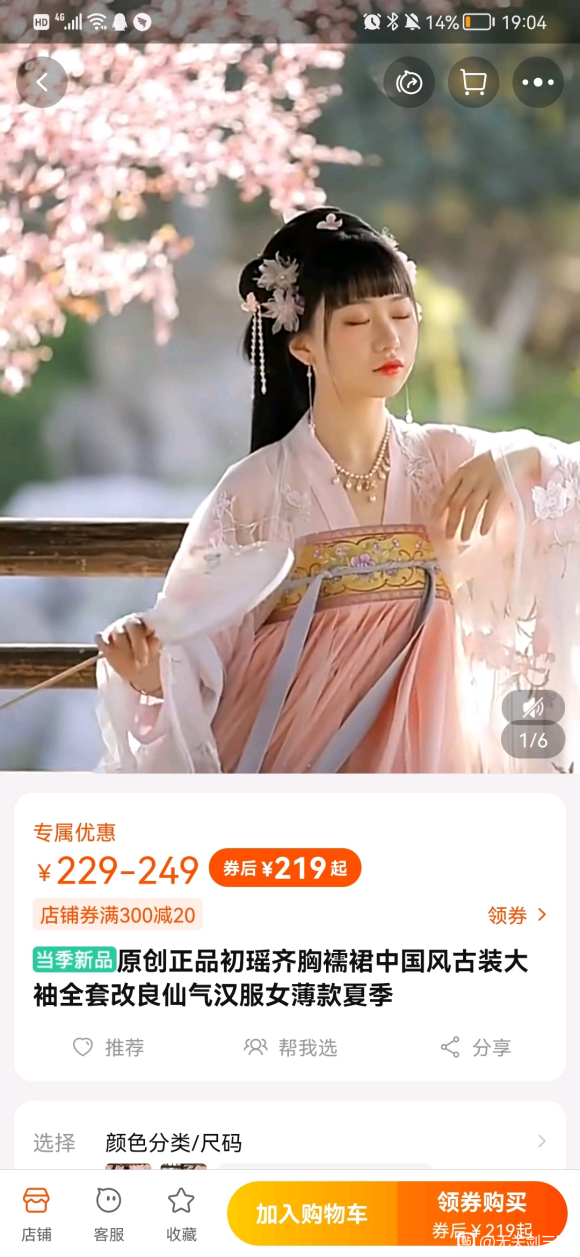Viewport: 580px width, 1257px height.
Task: Open the shopping cart icon
Action: [x=473, y=83]
